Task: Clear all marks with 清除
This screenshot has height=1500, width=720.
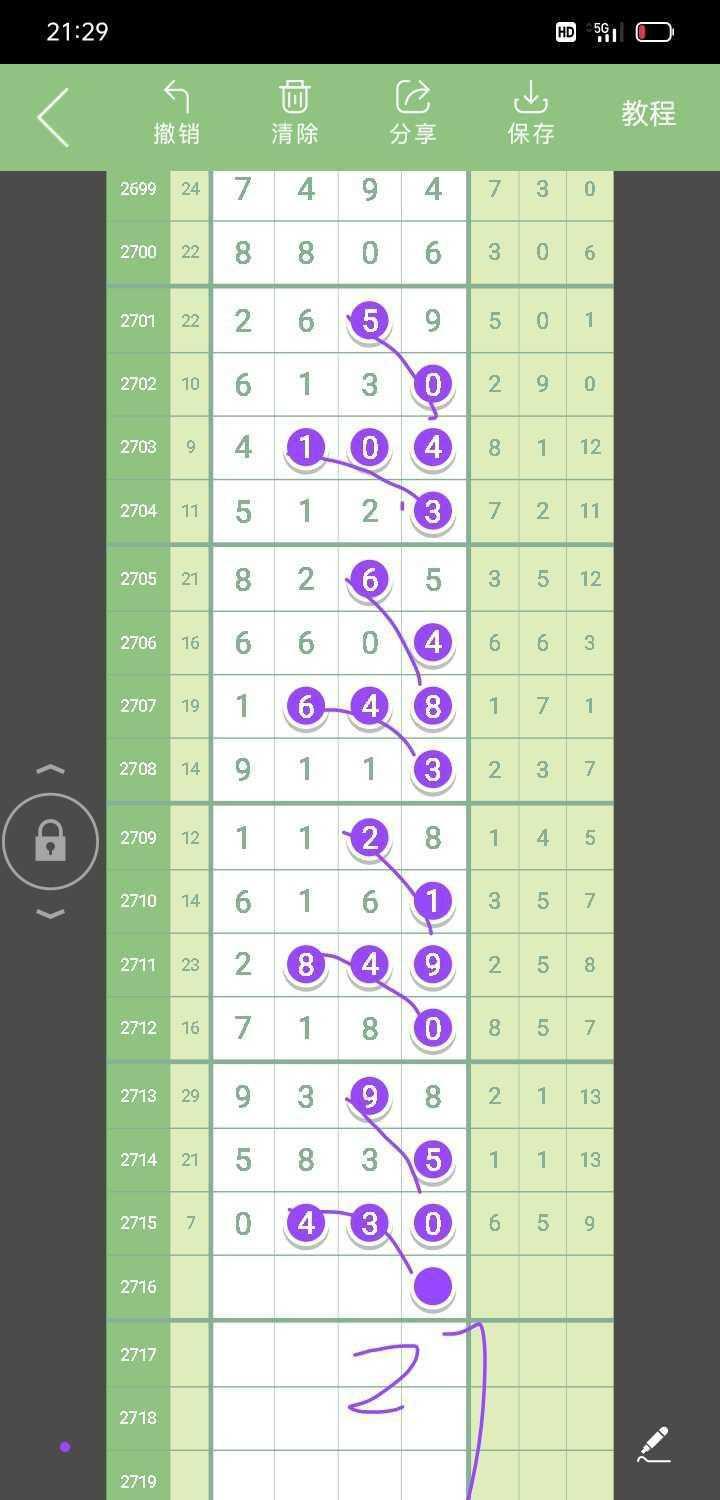Action: tap(294, 113)
